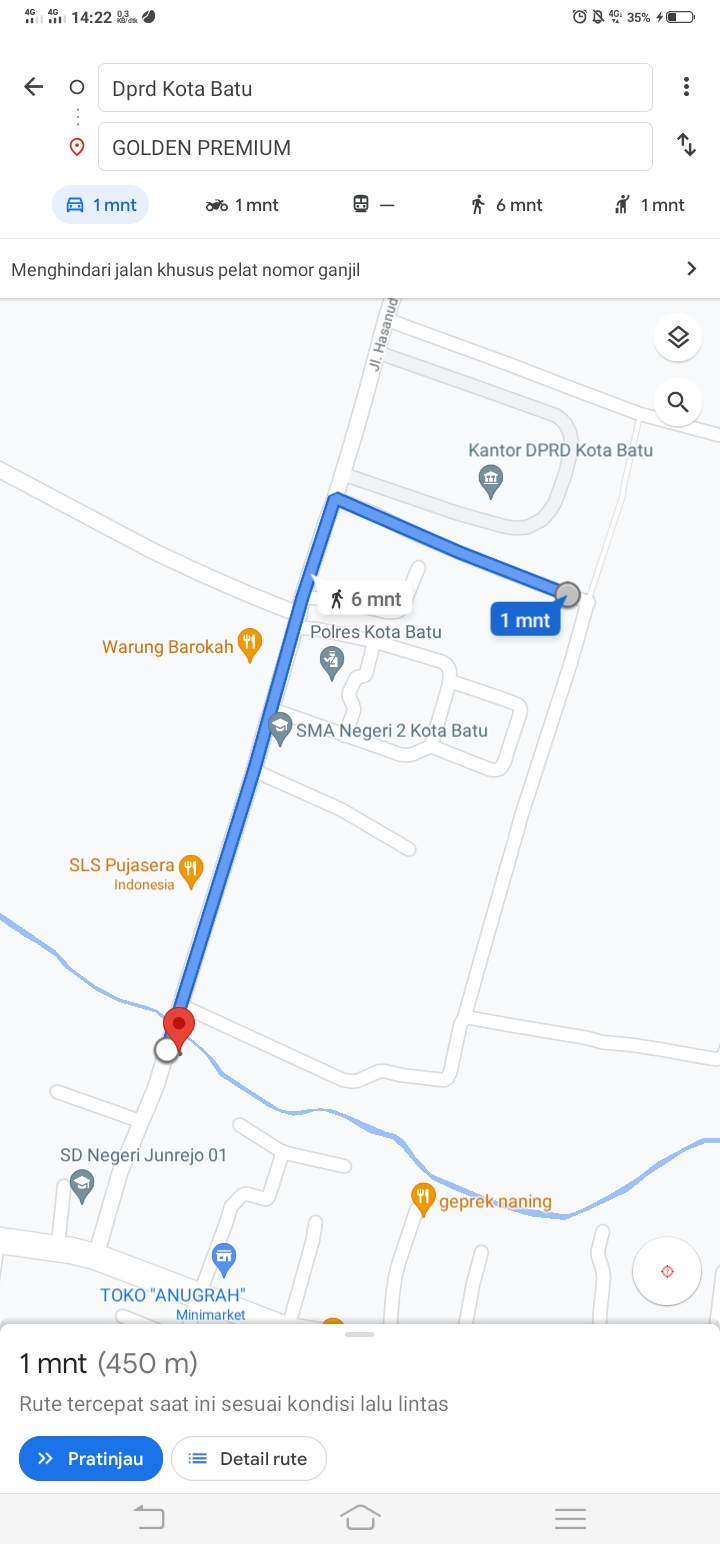Choose the 6 mnt walking route alternative
The height and width of the screenshot is (1544, 720).
[366, 600]
